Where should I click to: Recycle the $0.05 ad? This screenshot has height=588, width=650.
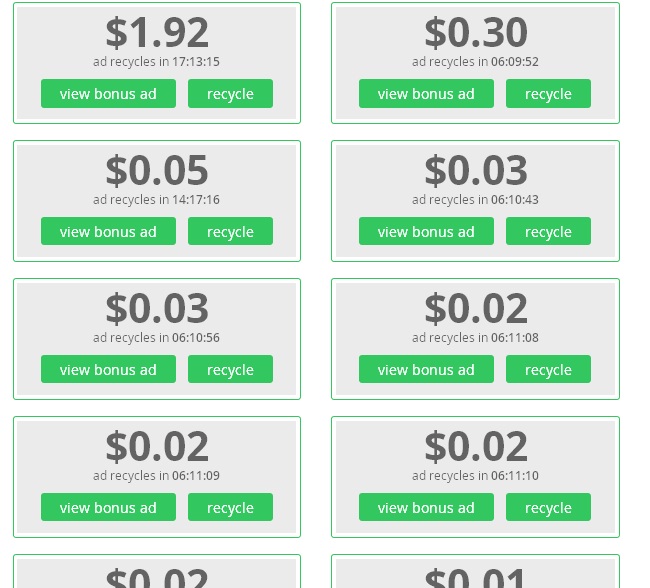tap(230, 232)
